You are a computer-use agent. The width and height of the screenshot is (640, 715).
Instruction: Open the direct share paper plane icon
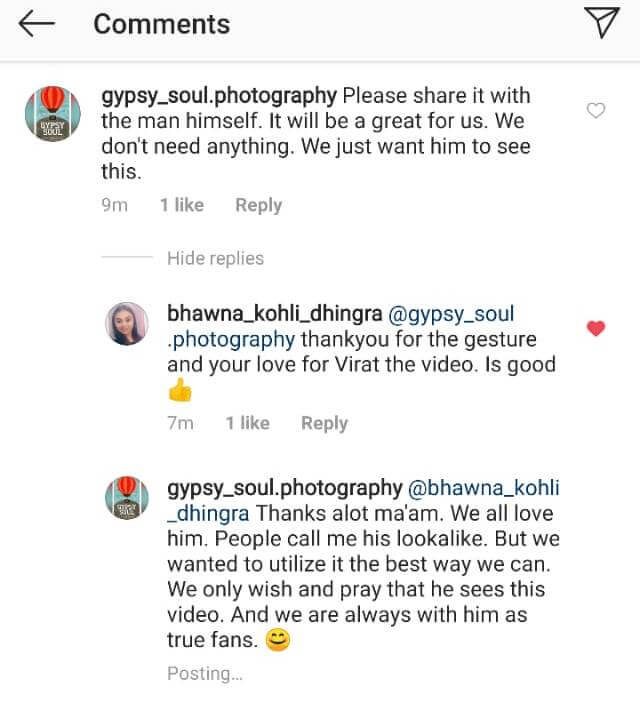point(601,23)
